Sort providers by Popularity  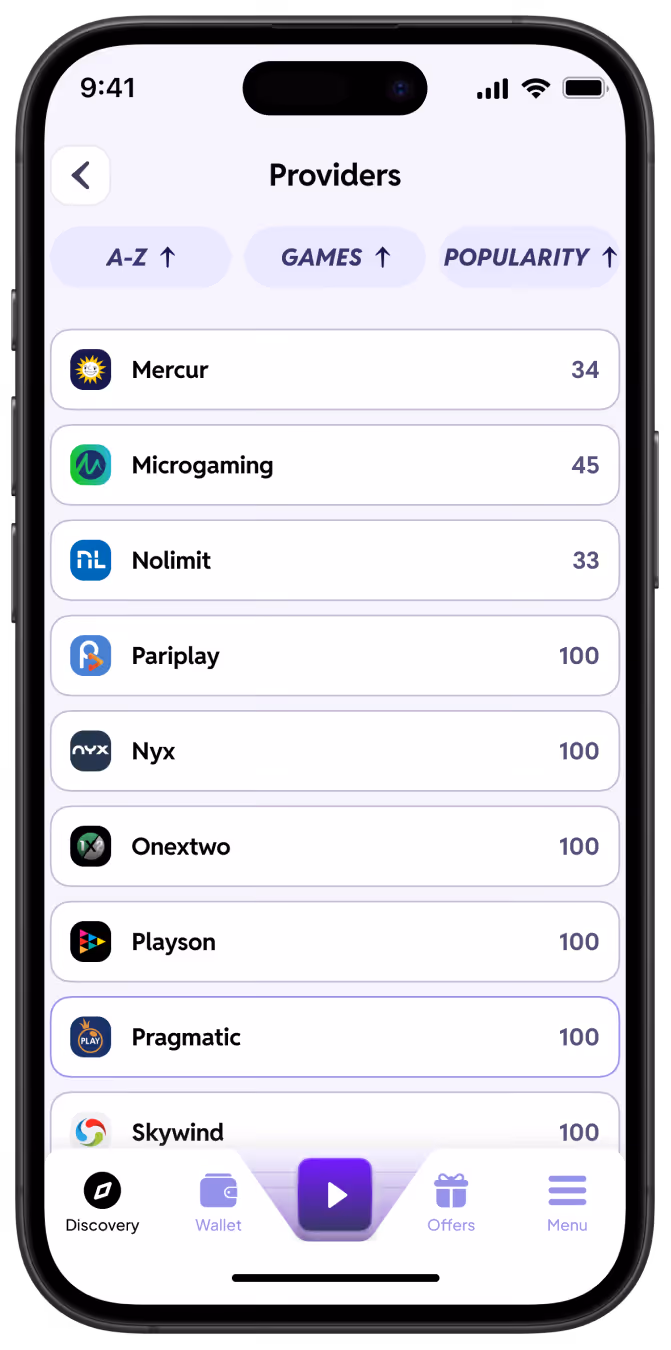click(529, 258)
